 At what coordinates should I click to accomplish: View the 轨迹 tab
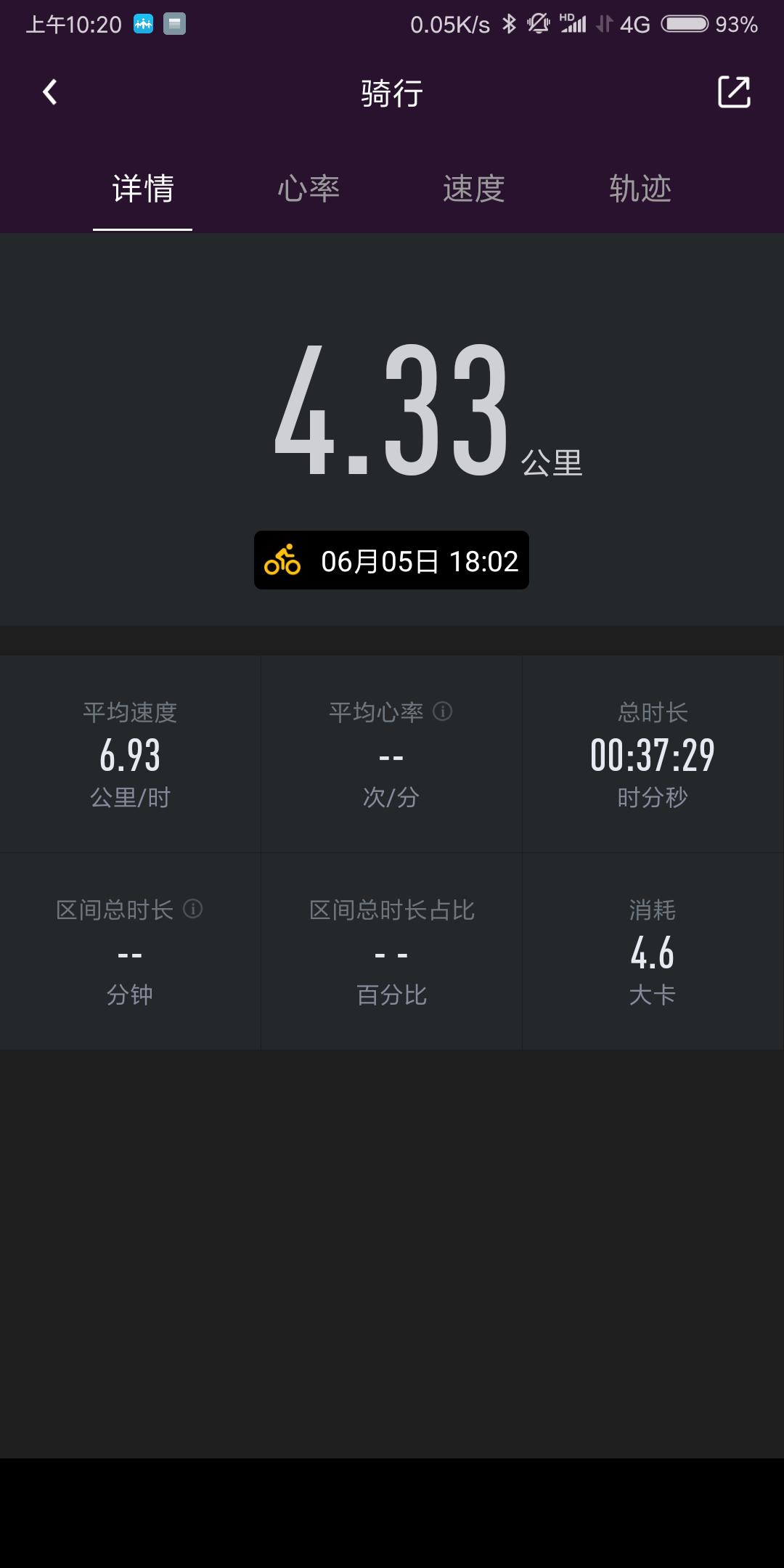coord(640,189)
